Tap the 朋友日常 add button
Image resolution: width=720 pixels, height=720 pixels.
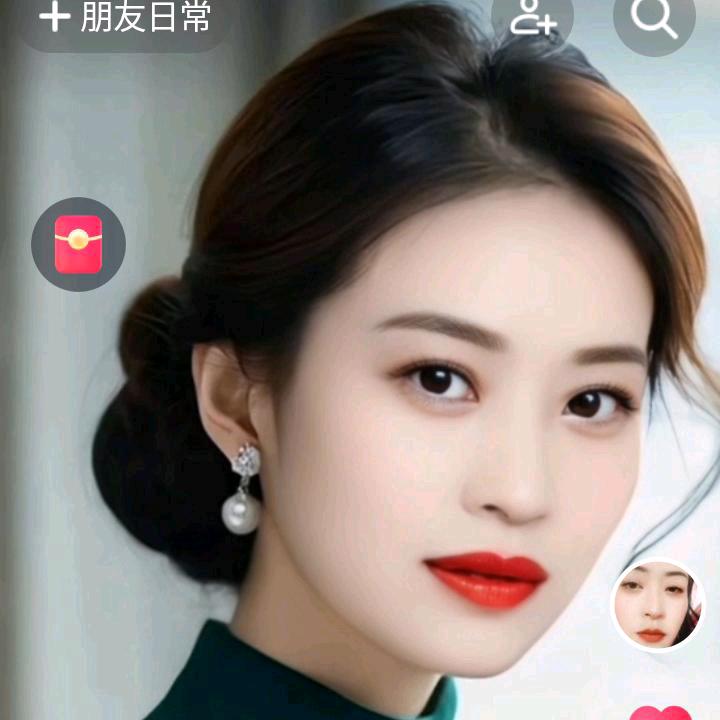pos(125,18)
